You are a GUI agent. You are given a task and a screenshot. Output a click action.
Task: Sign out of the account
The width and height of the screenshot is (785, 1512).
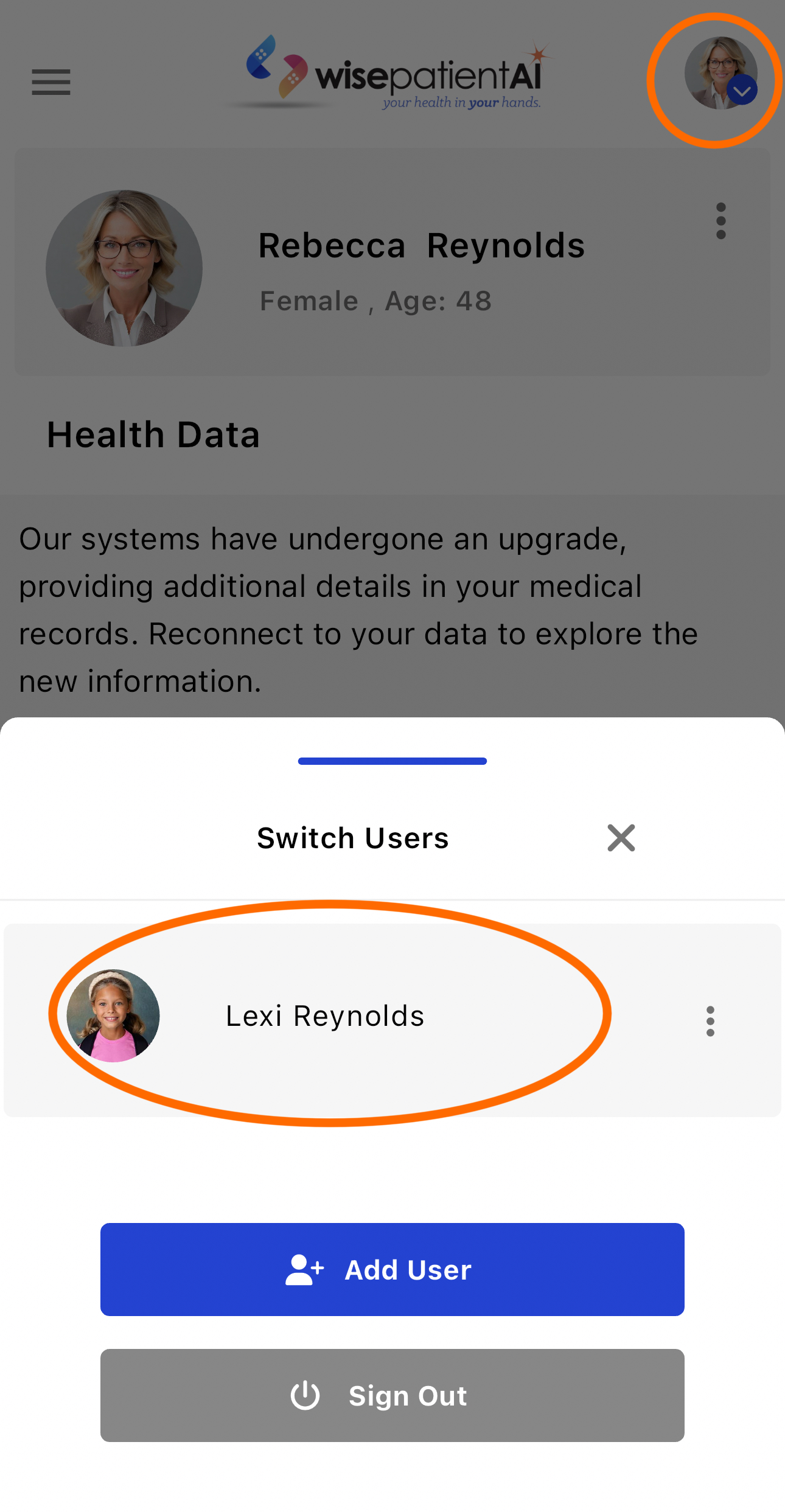tap(392, 1395)
